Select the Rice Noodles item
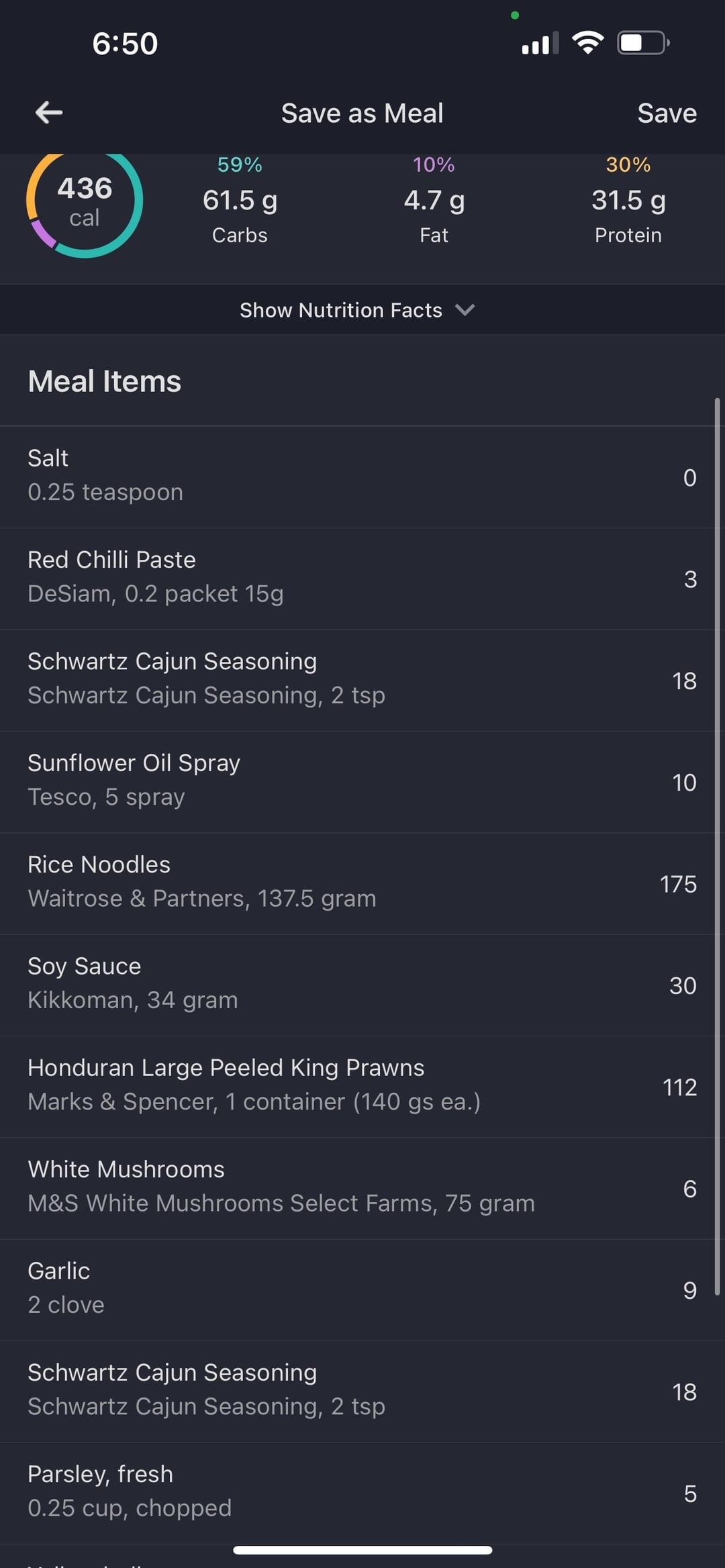The height and width of the screenshot is (1568, 725). click(x=357, y=883)
